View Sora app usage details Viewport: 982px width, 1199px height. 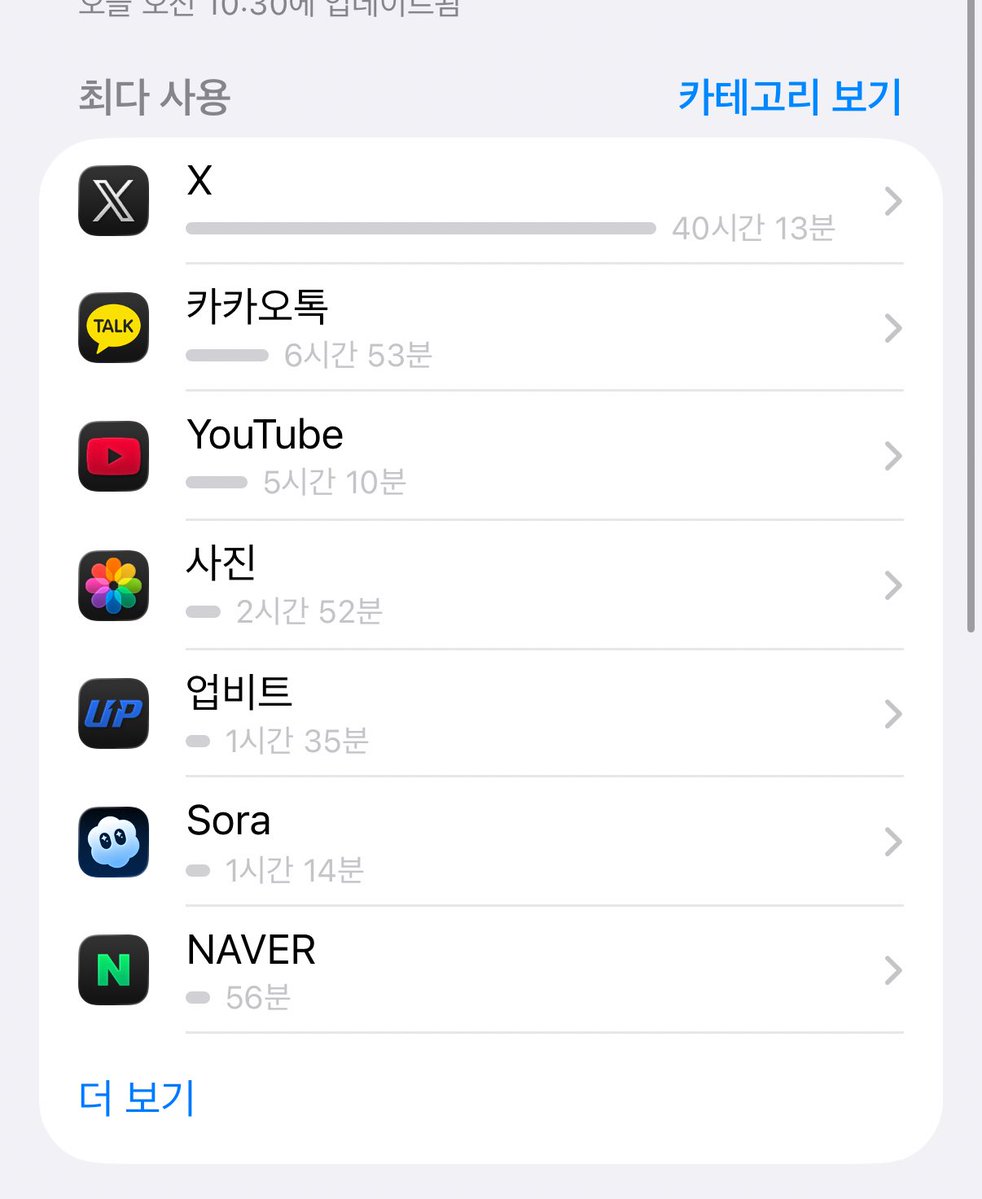(x=490, y=842)
